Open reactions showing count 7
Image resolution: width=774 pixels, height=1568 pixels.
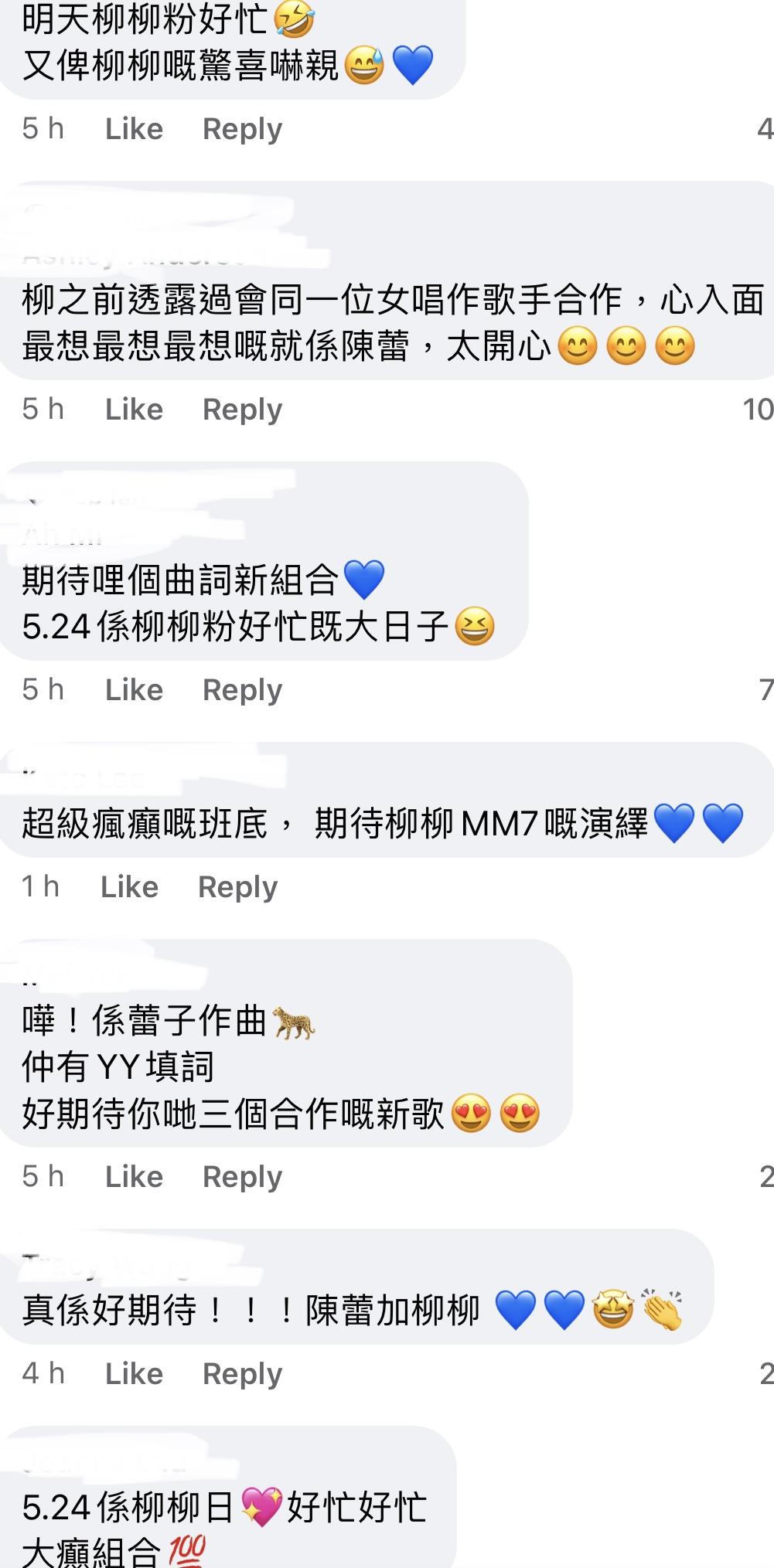tap(766, 689)
